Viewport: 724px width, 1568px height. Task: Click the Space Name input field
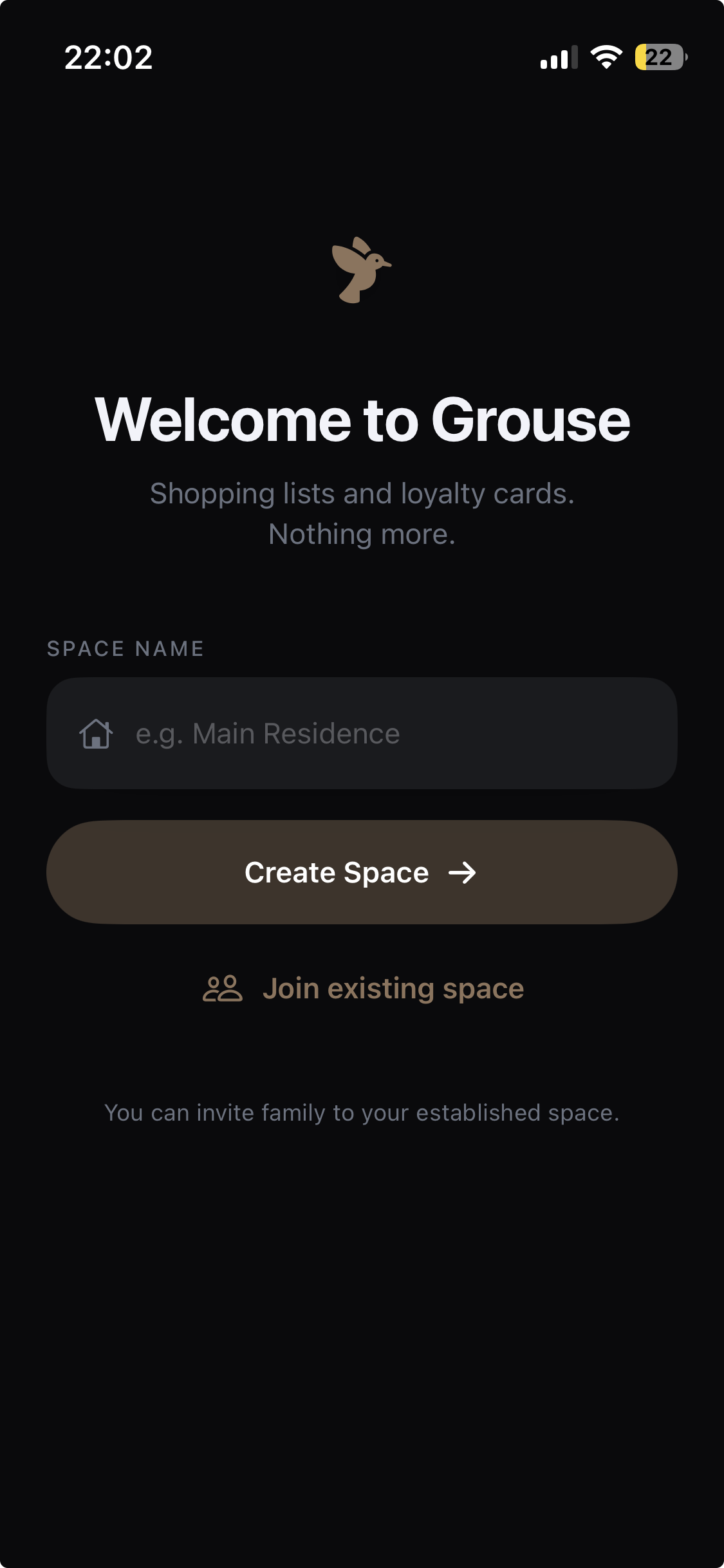[x=362, y=733]
